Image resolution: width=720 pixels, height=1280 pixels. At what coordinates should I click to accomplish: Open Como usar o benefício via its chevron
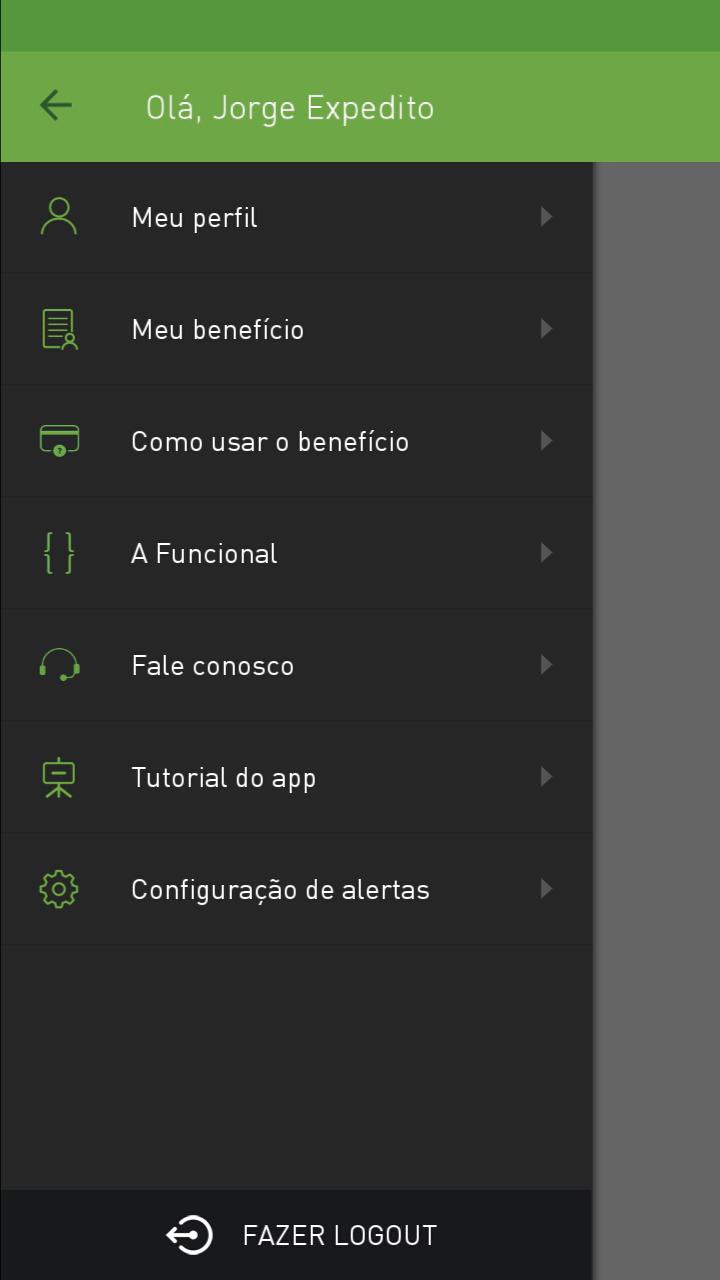pos(546,441)
